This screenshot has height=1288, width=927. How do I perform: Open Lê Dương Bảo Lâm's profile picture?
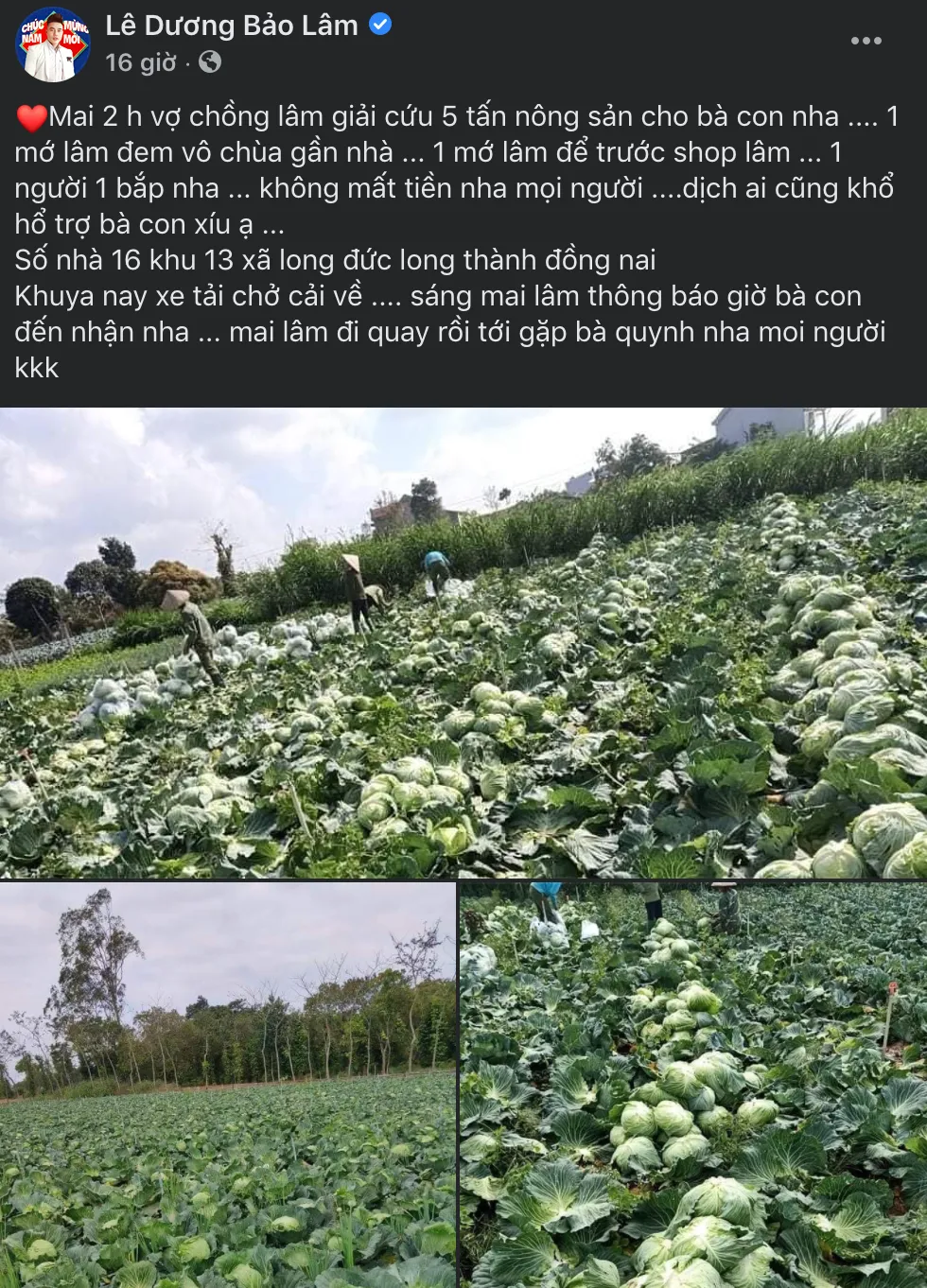[x=53, y=44]
